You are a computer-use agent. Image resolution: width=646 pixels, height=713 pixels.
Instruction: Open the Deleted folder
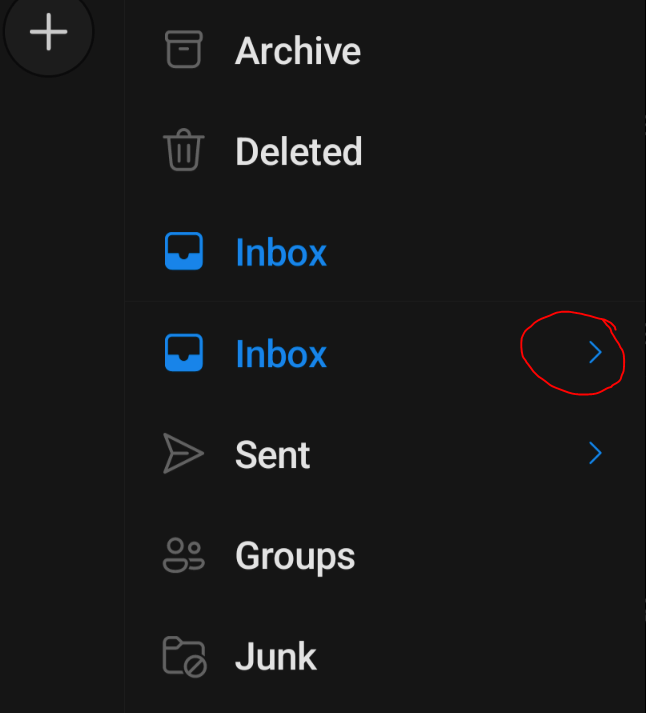coord(298,152)
